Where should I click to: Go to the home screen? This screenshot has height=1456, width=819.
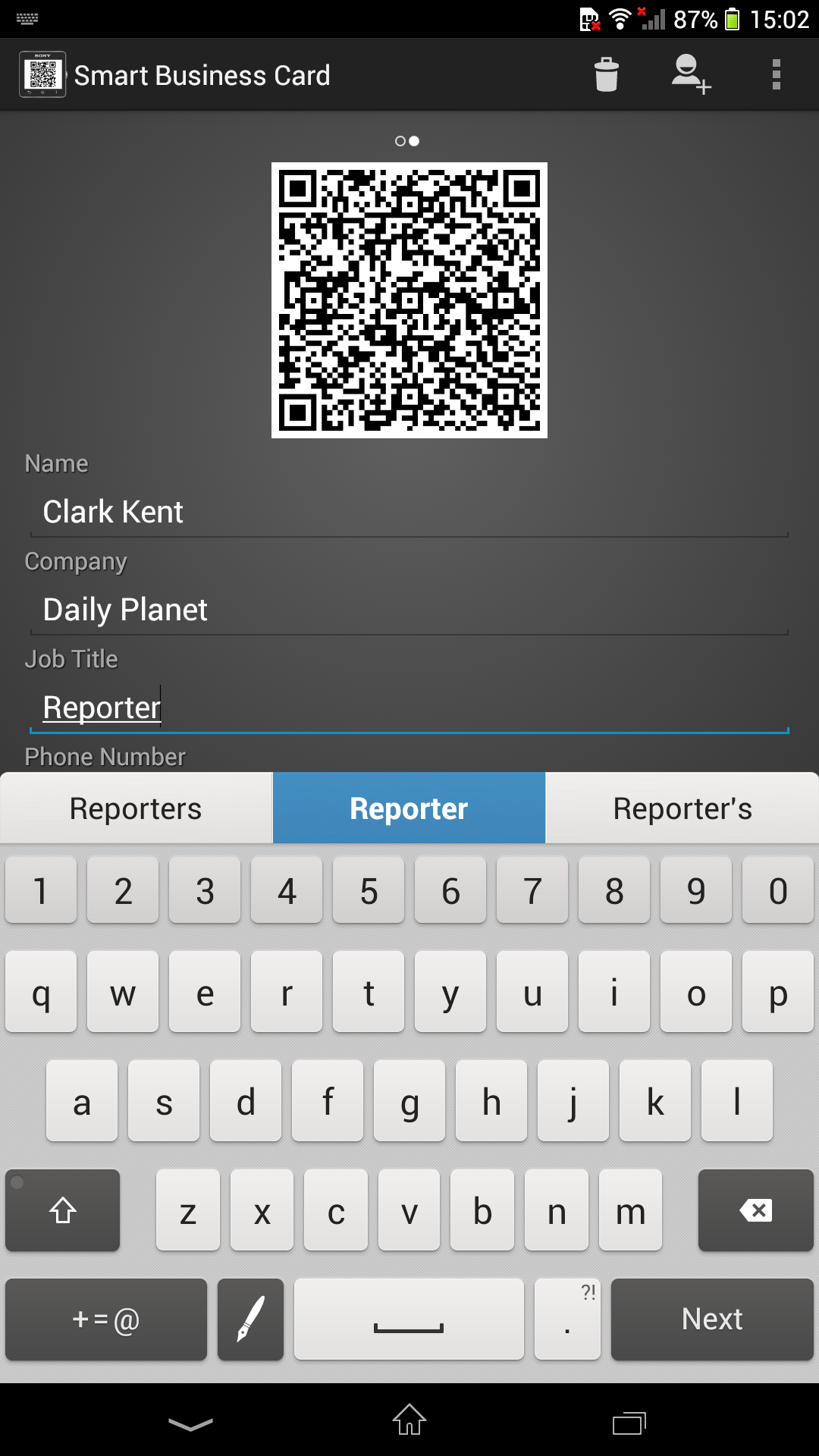(409, 1420)
